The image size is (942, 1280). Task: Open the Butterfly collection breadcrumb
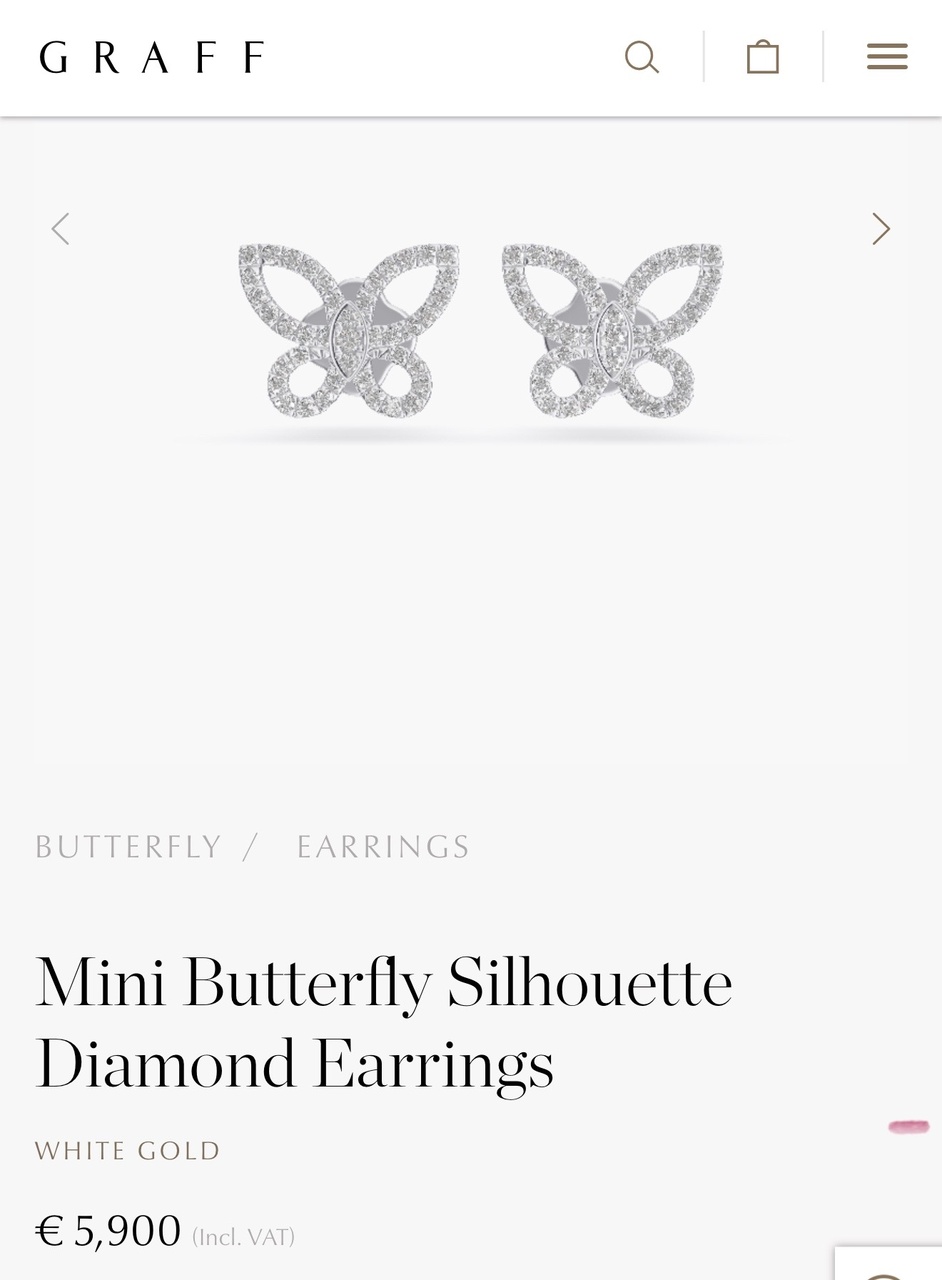(128, 847)
